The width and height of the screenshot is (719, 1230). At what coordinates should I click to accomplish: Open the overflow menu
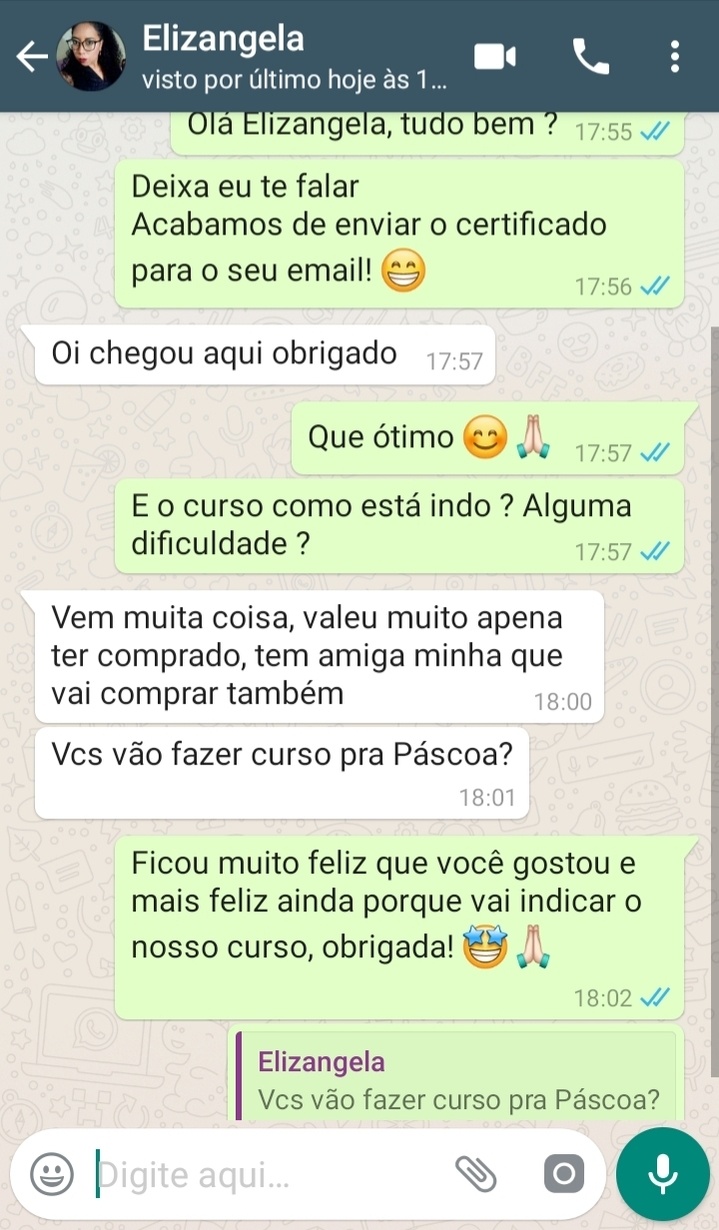pyautogui.click(x=676, y=56)
